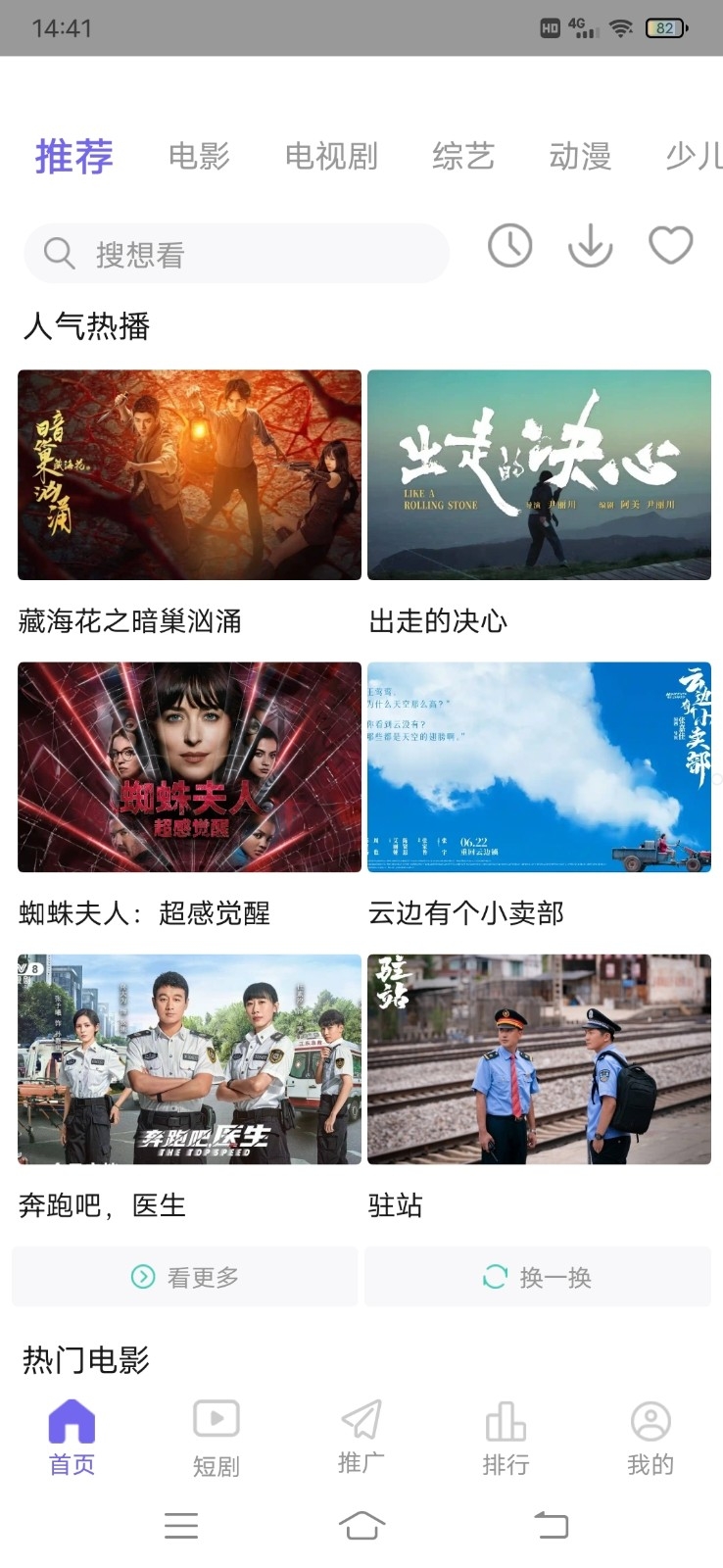Screen dimensions: 723x1568
Task: Open downloads via the download arrow icon
Action: tap(589, 246)
